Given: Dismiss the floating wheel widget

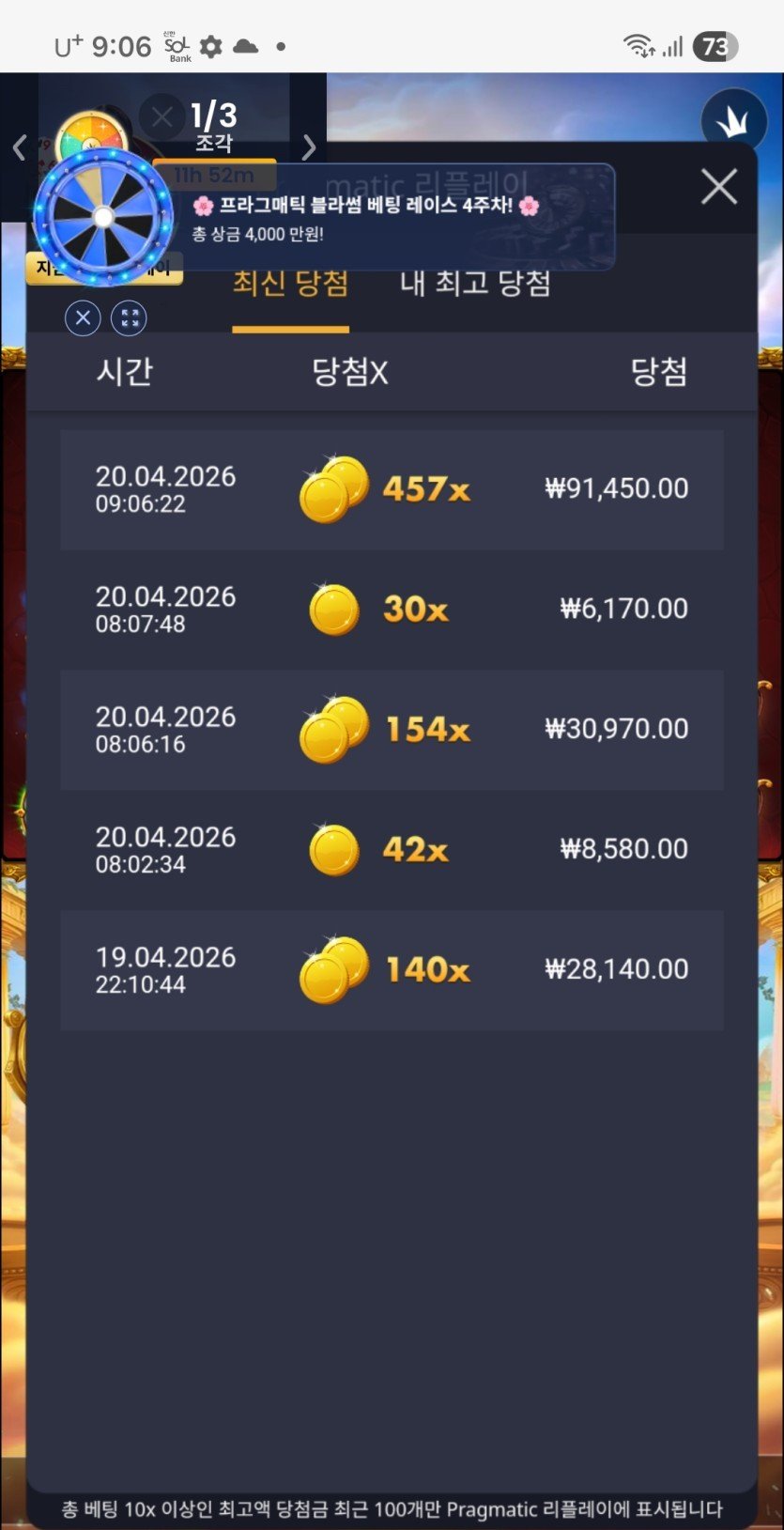Looking at the screenshot, I should (83, 318).
